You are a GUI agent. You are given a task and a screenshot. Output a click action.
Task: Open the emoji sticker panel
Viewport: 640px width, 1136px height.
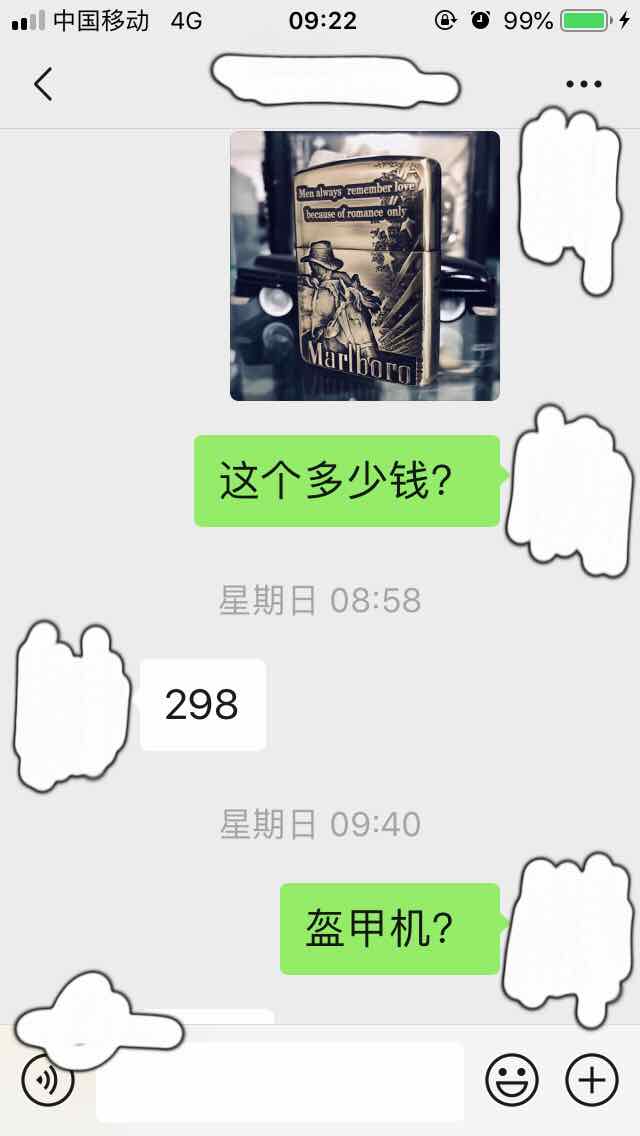point(512,1081)
